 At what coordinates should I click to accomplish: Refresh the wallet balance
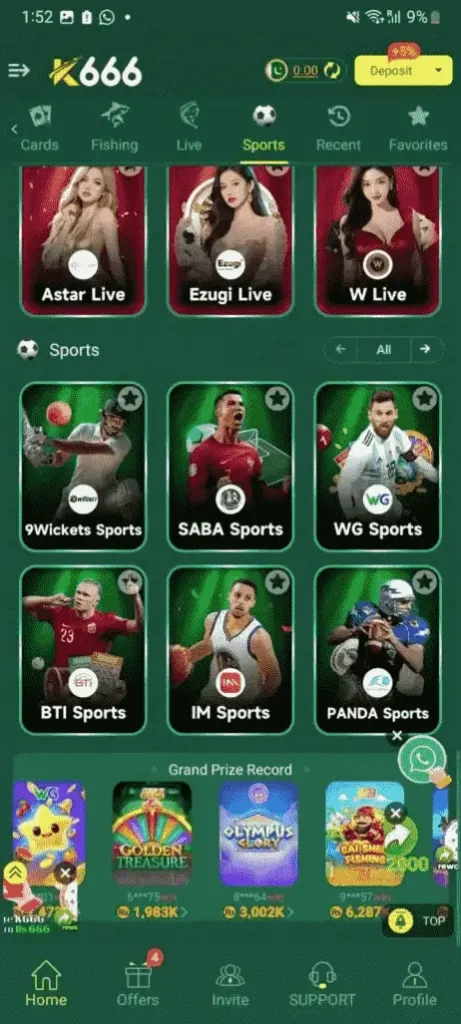tap(332, 71)
